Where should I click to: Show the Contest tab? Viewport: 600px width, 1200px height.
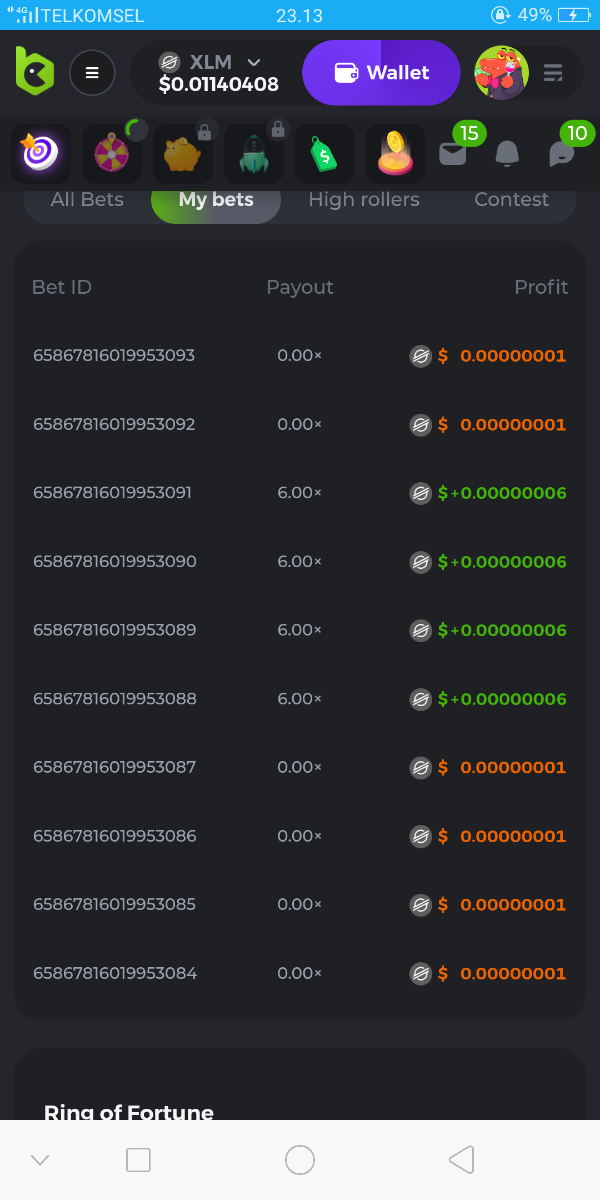pyautogui.click(x=511, y=200)
